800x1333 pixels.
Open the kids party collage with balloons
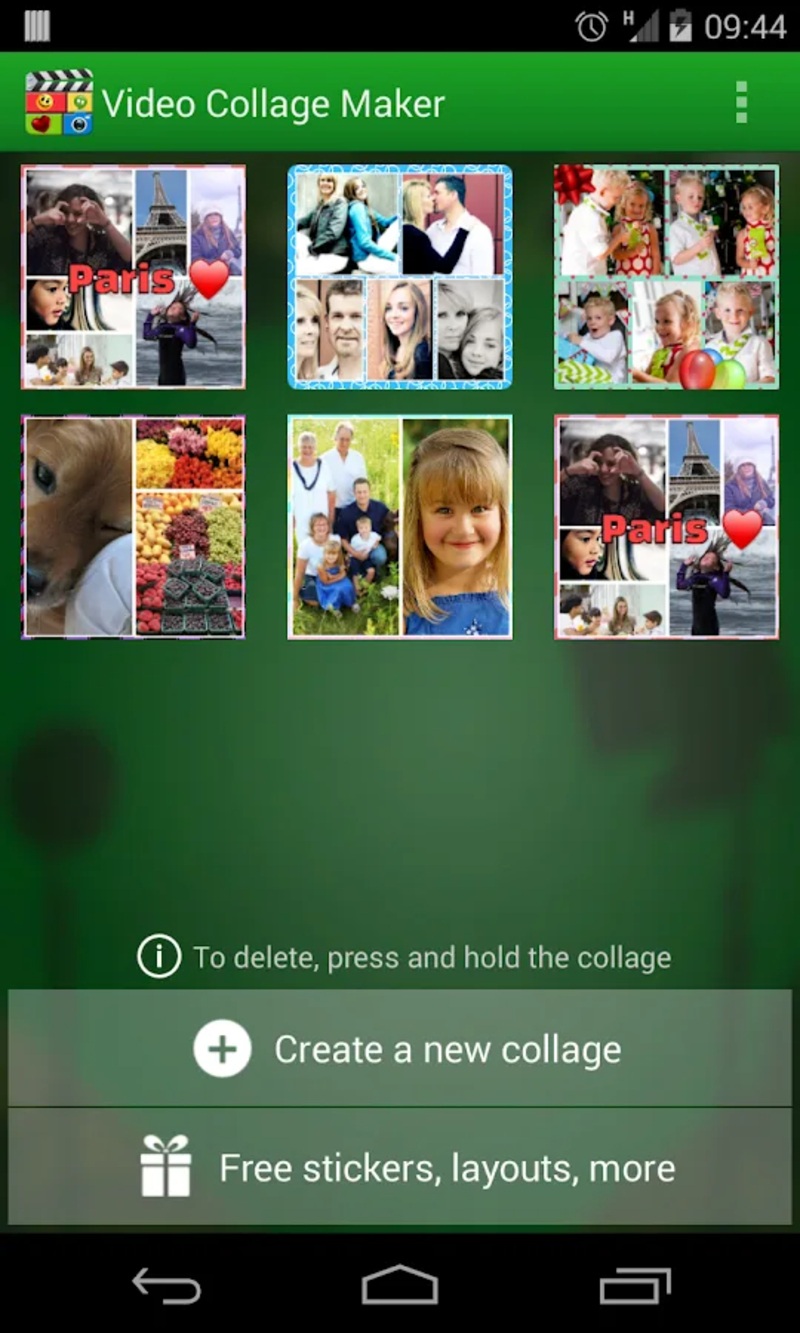coord(666,277)
